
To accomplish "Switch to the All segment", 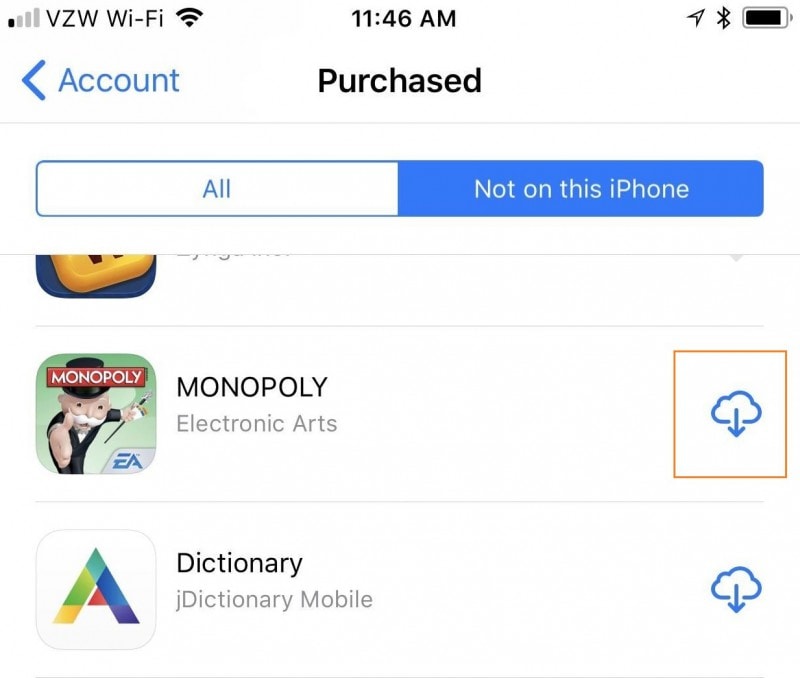I will pos(217,188).
